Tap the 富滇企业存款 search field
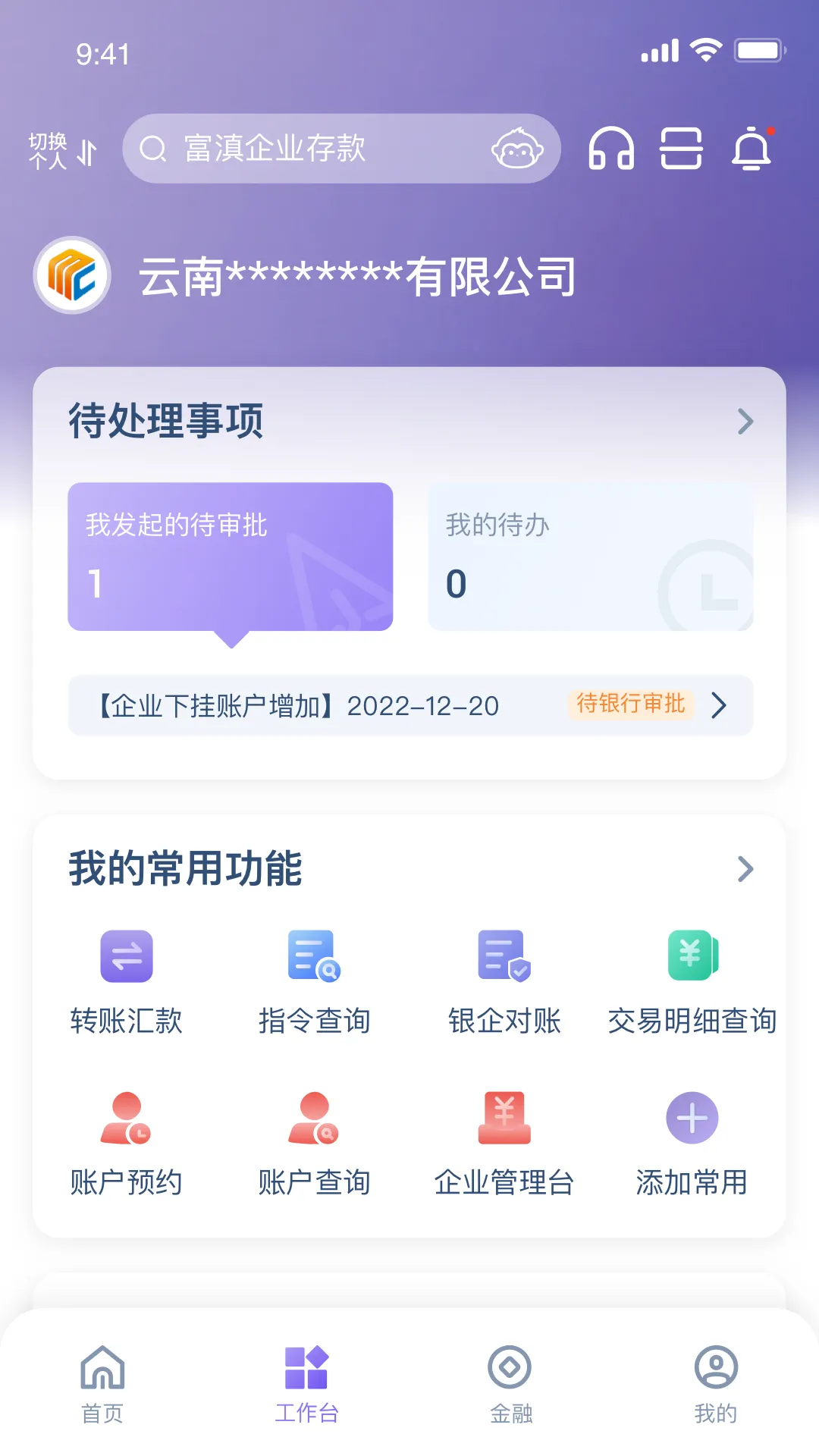The image size is (819, 1456). pyautogui.click(x=303, y=149)
